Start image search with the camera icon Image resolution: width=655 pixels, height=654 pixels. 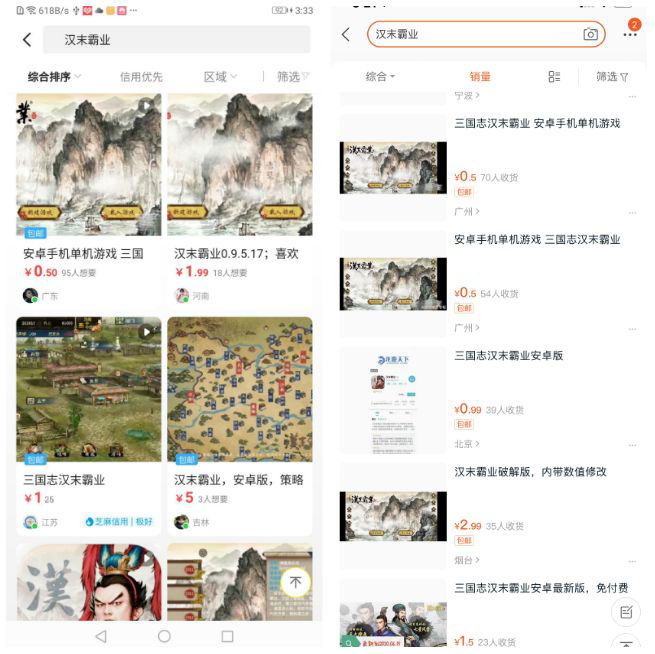pyautogui.click(x=591, y=34)
